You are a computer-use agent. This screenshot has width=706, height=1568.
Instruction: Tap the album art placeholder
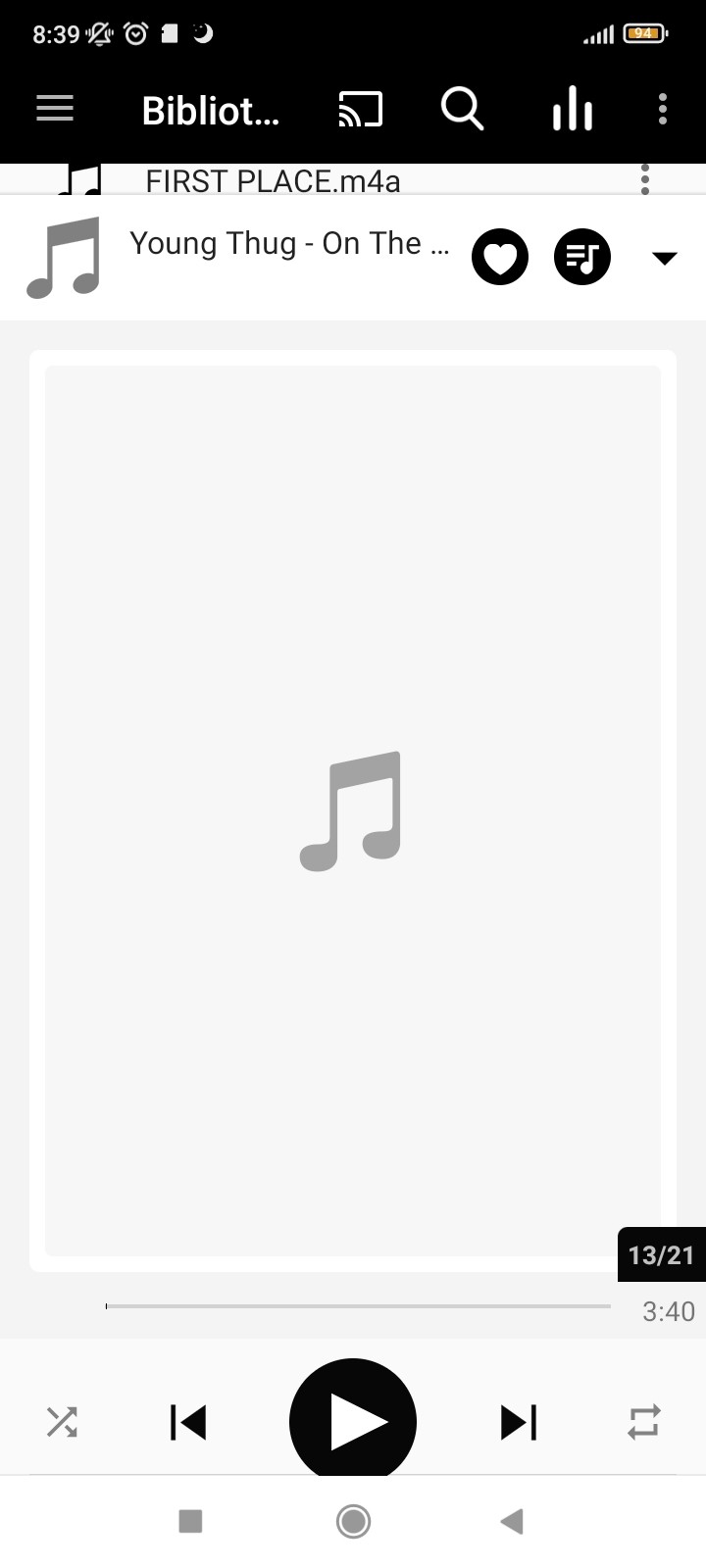(x=353, y=810)
